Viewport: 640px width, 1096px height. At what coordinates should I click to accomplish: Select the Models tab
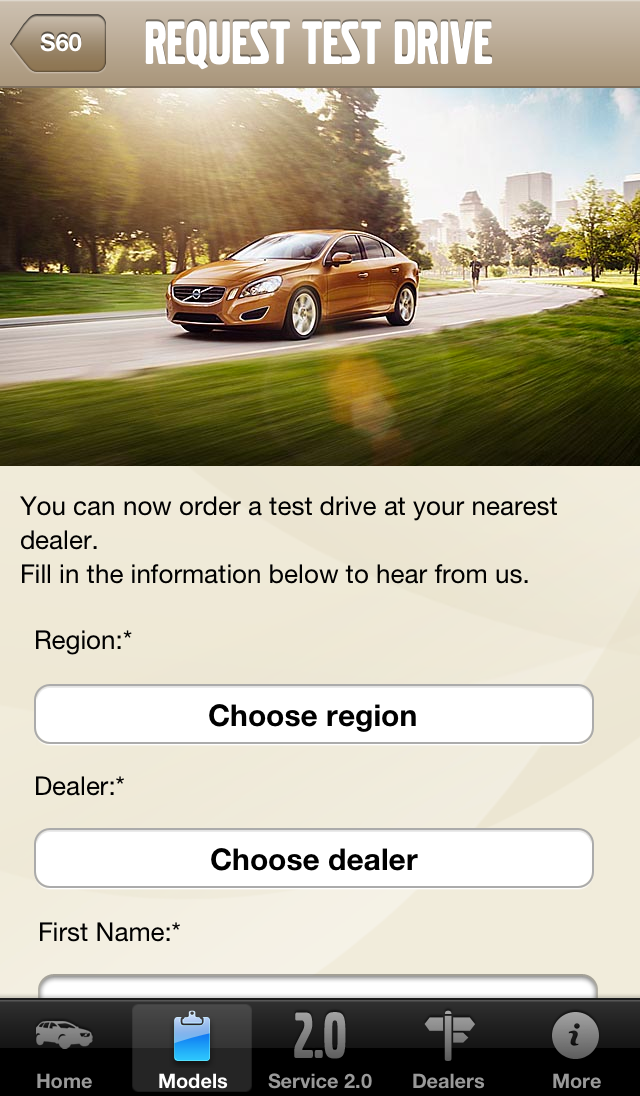192,1050
